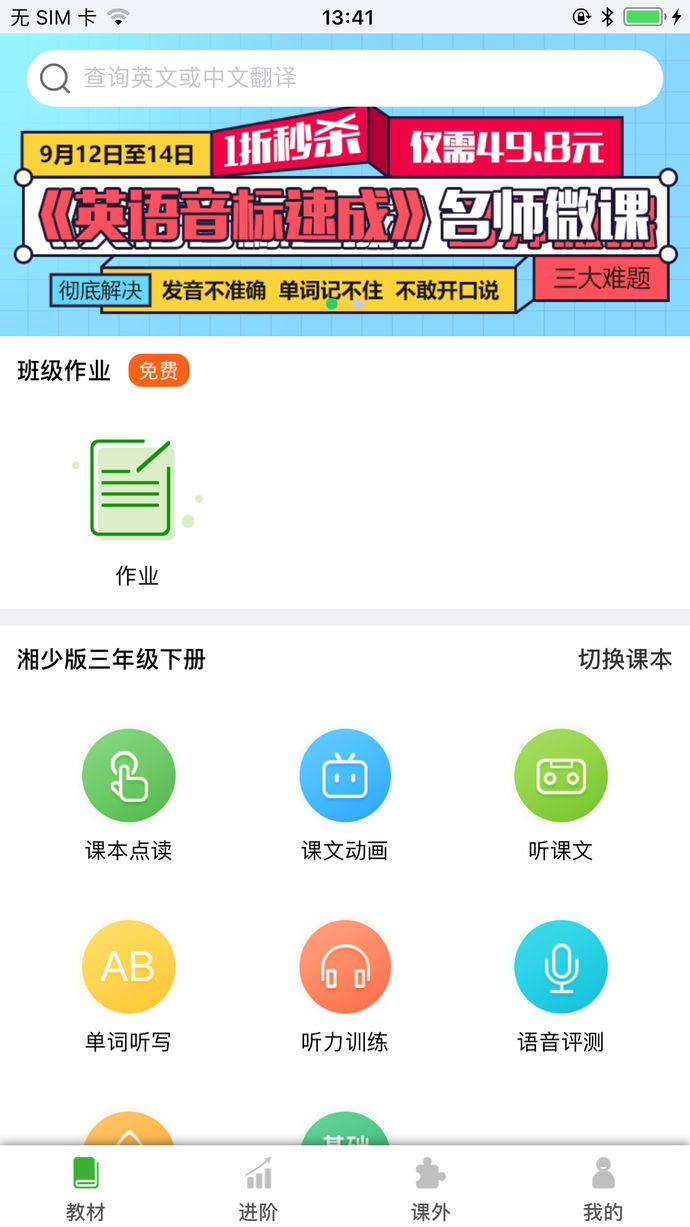
Task: Tap 切换课本 to change textbook
Action: pos(624,659)
